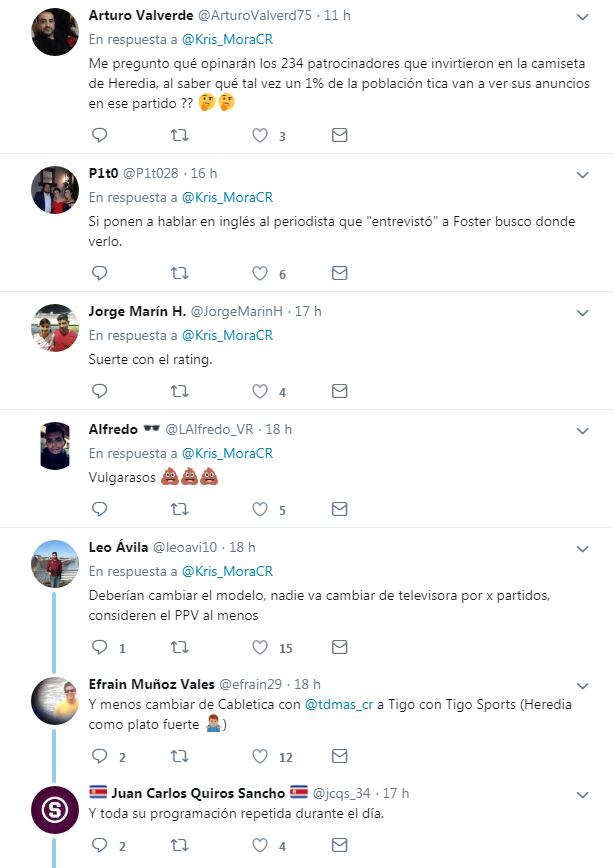
Task: Open the @tdmas_cr mention link
Action: point(339,705)
